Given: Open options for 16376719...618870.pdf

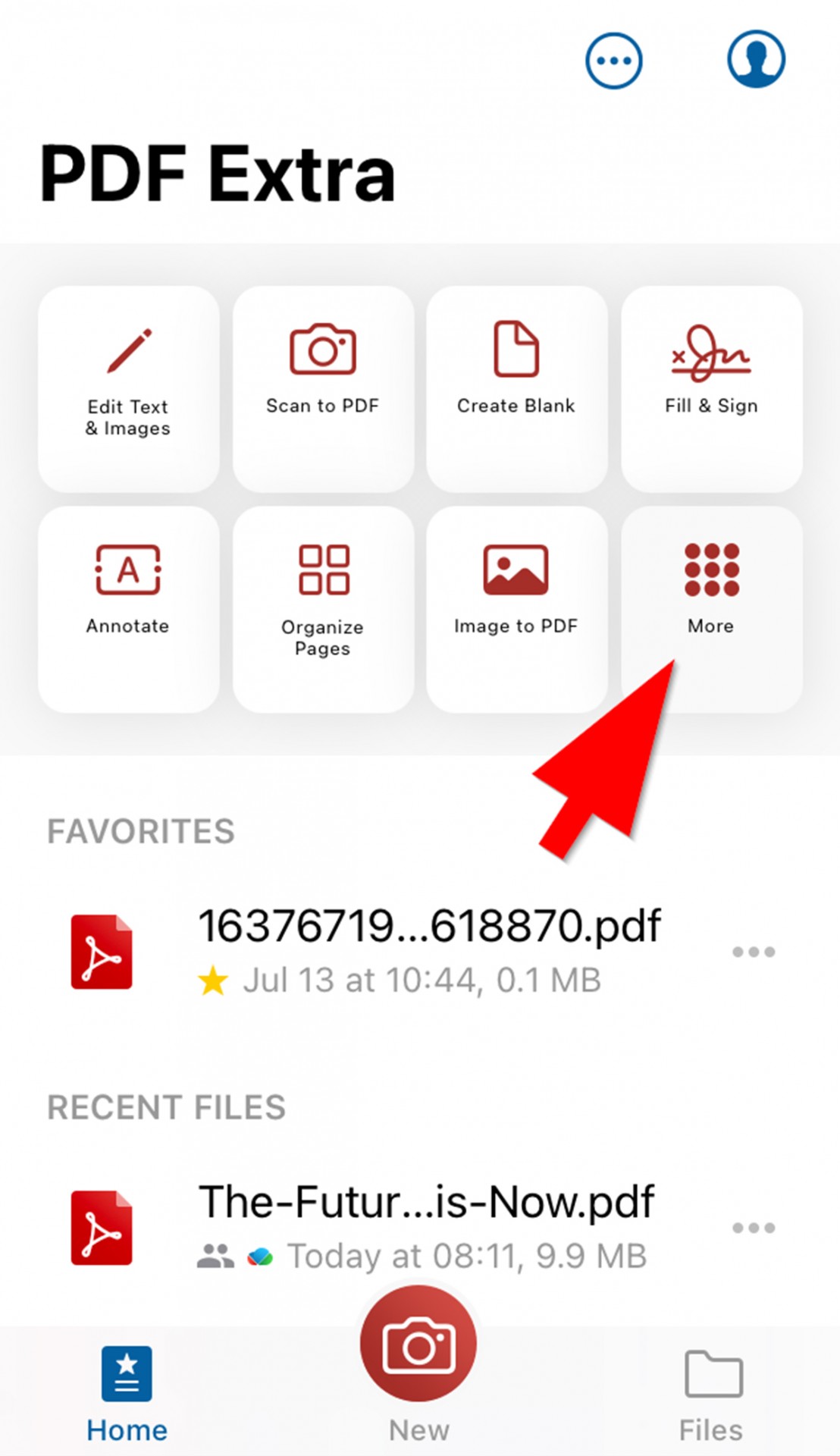Looking at the screenshot, I should point(754,951).
